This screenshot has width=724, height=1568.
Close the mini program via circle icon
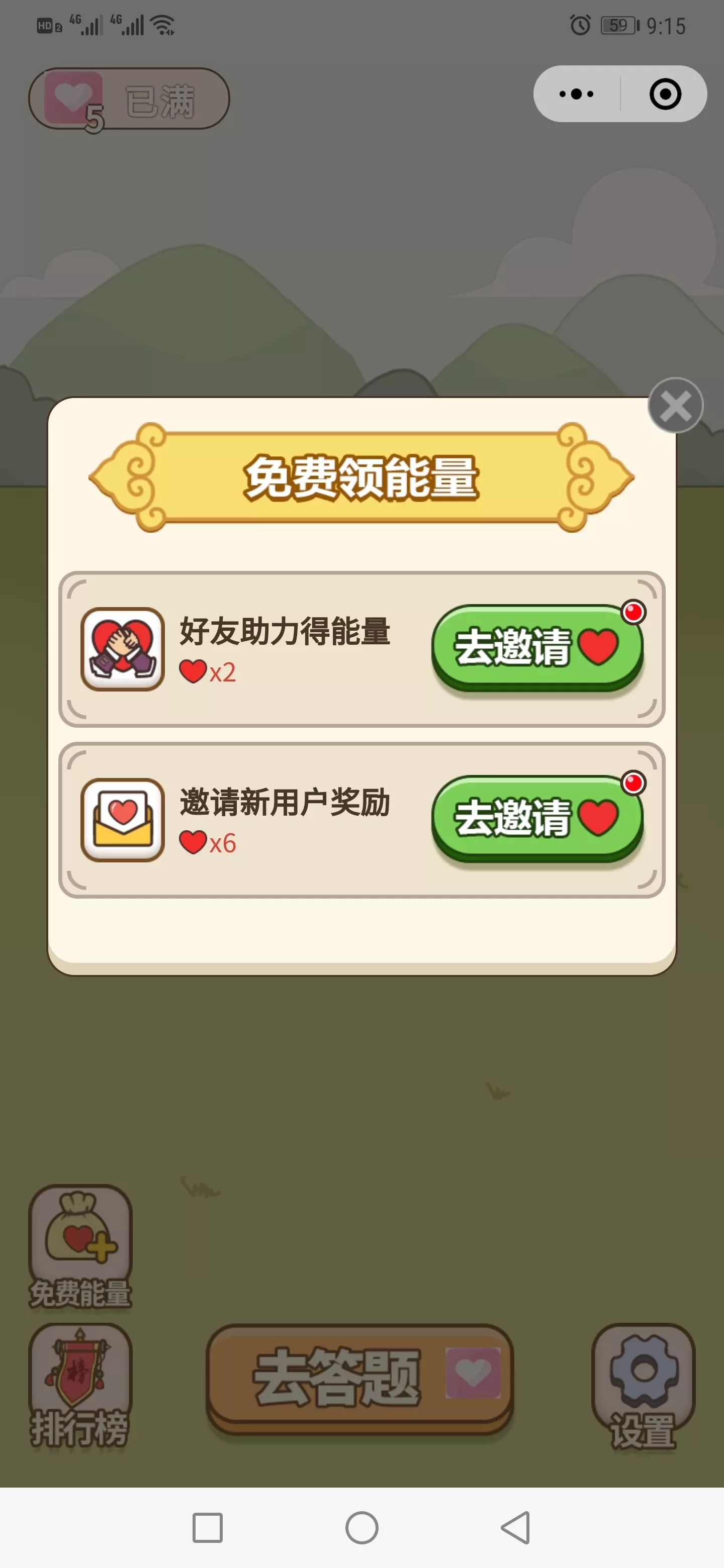pos(665,94)
